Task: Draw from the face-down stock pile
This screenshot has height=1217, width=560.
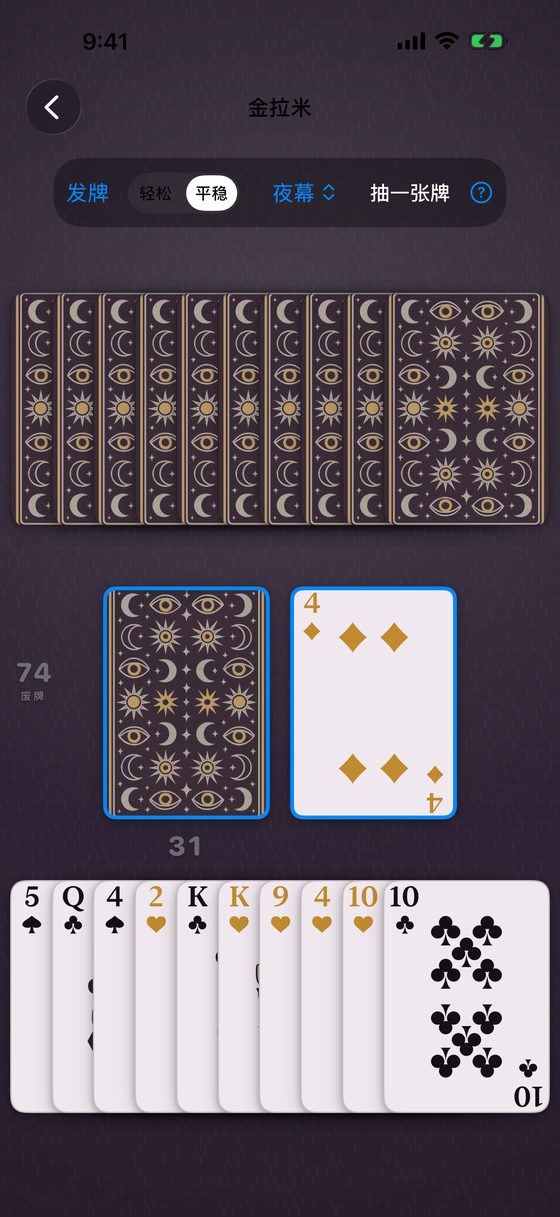Action: 187,703
